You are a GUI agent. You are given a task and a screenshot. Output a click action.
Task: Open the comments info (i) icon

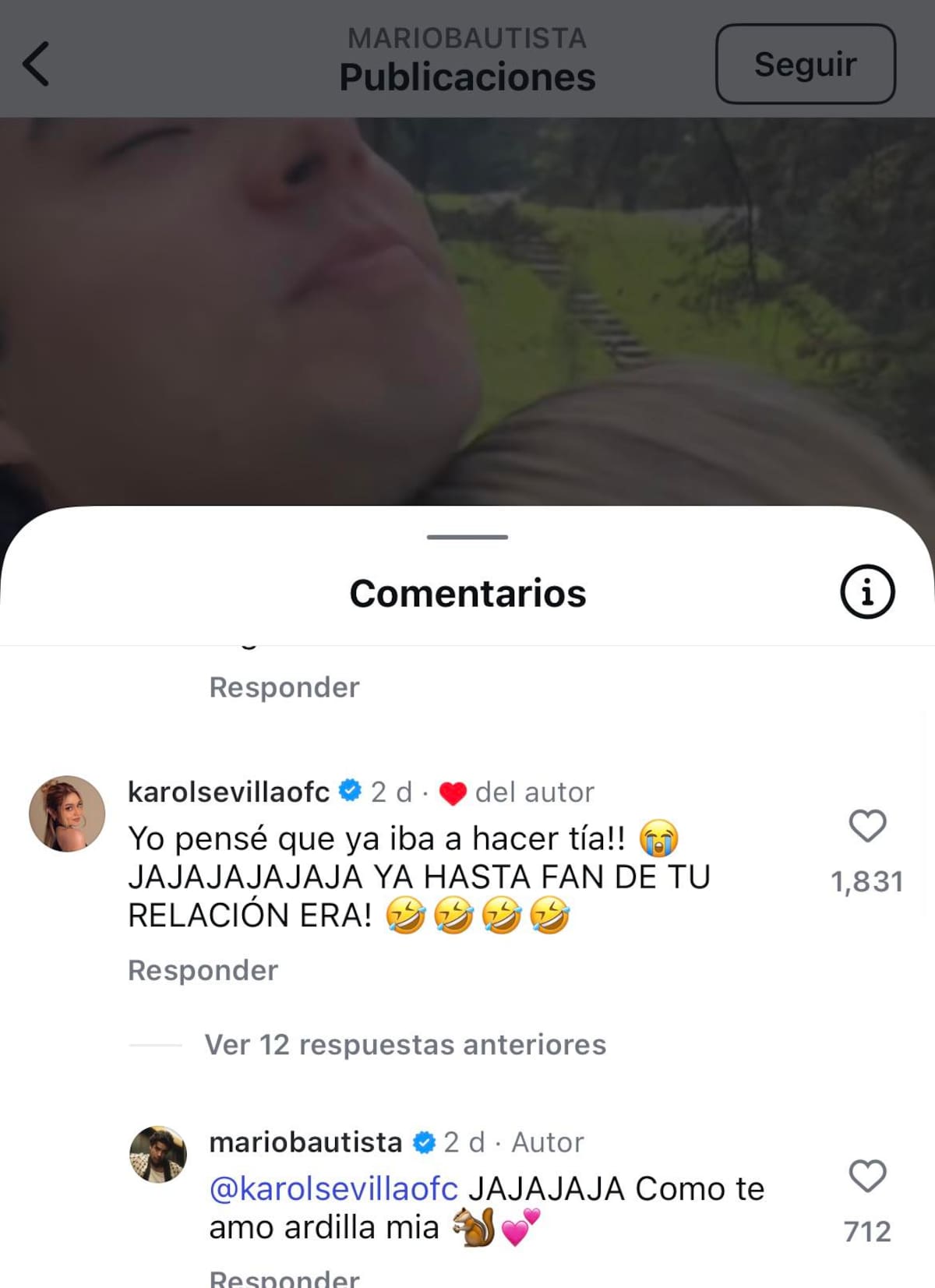pyautogui.click(x=867, y=591)
